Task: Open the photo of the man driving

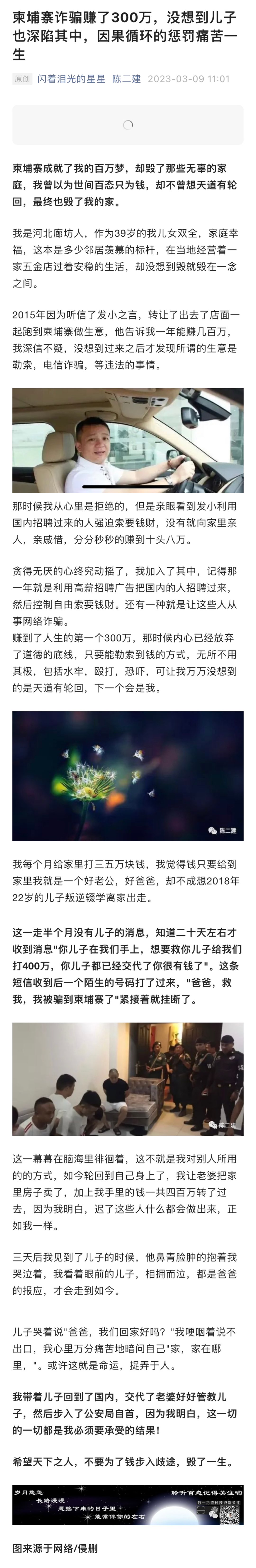Action: (128, 441)
